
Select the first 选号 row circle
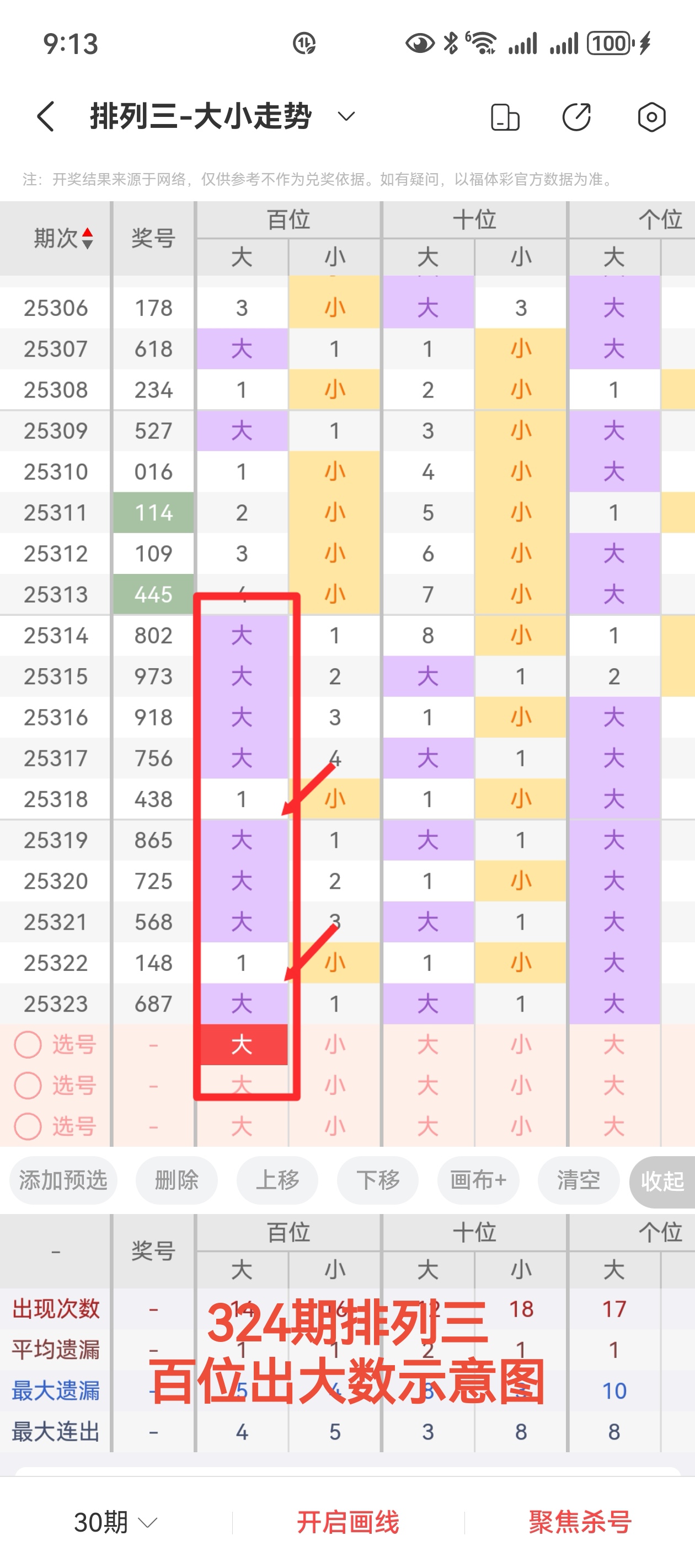pyautogui.click(x=28, y=1045)
